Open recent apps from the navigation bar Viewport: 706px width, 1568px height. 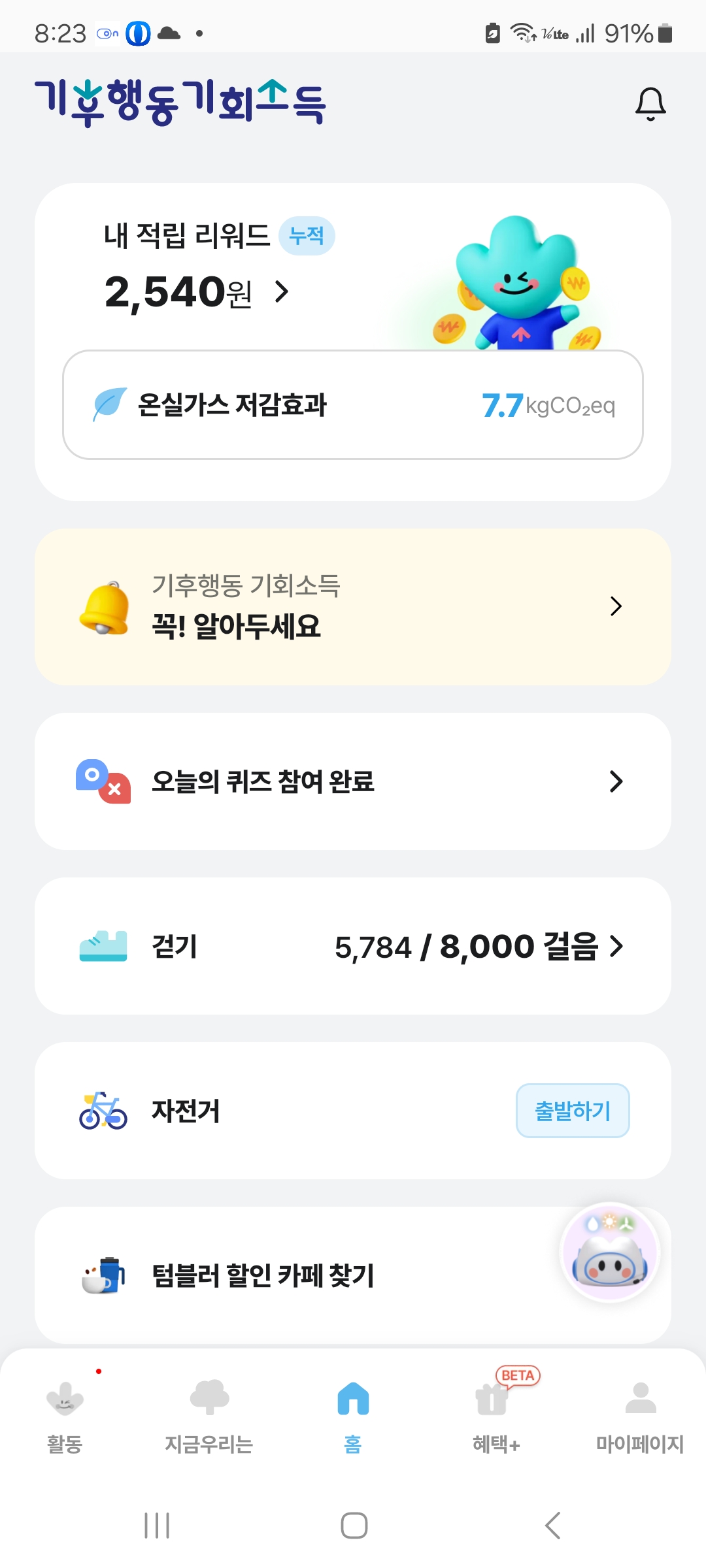tap(157, 1526)
